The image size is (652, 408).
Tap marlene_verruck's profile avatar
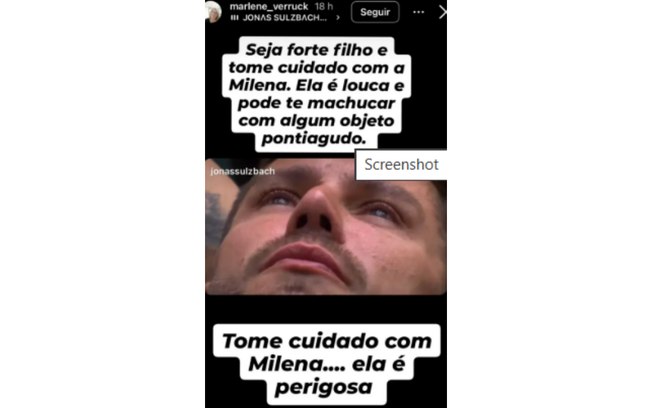pos(213,11)
